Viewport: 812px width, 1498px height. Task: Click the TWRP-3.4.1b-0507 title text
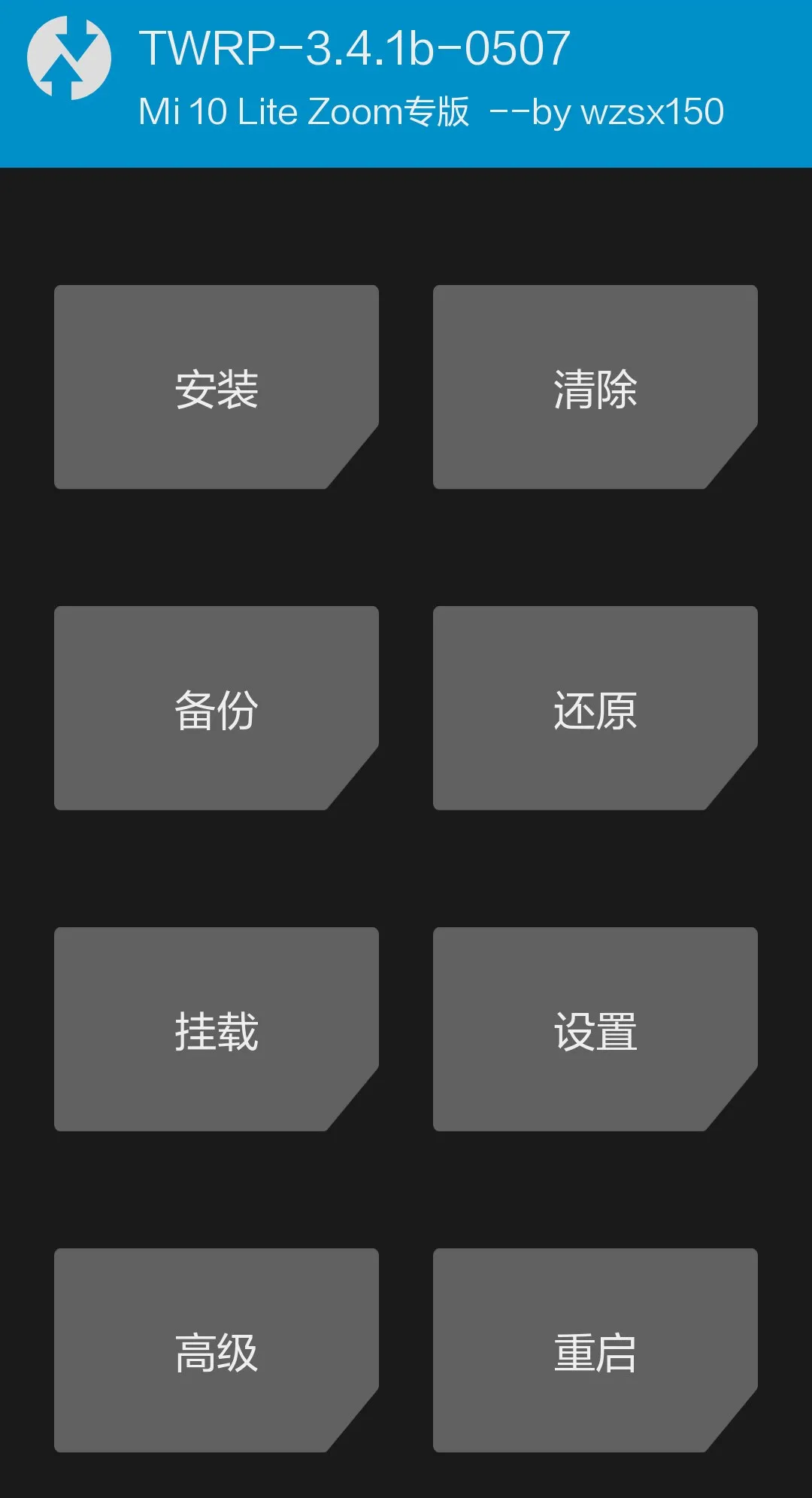(x=353, y=49)
